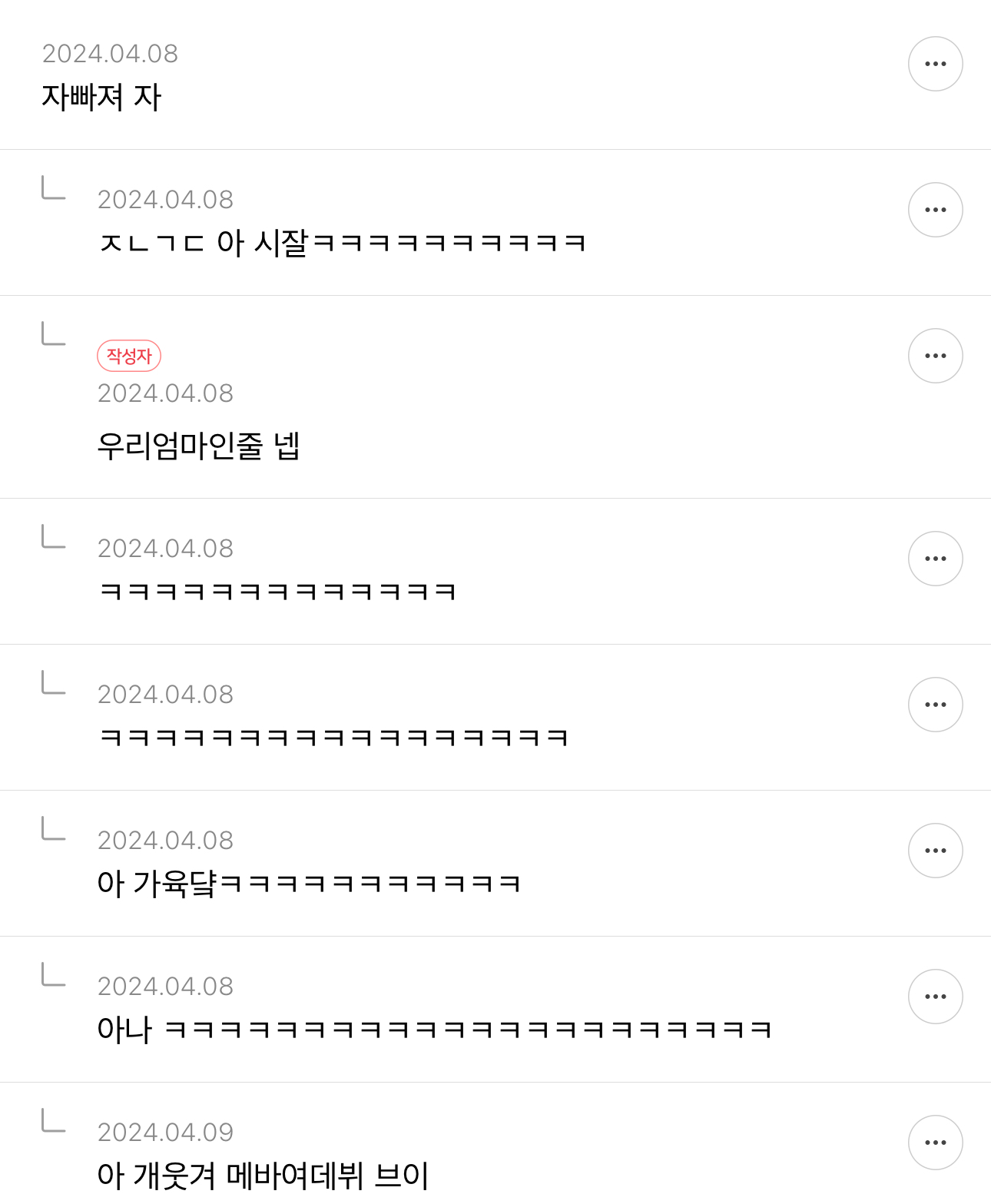Open options menu on '우리엄마인줄 넵' reply
The height and width of the screenshot is (1204, 991).
click(x=935, y=356)
